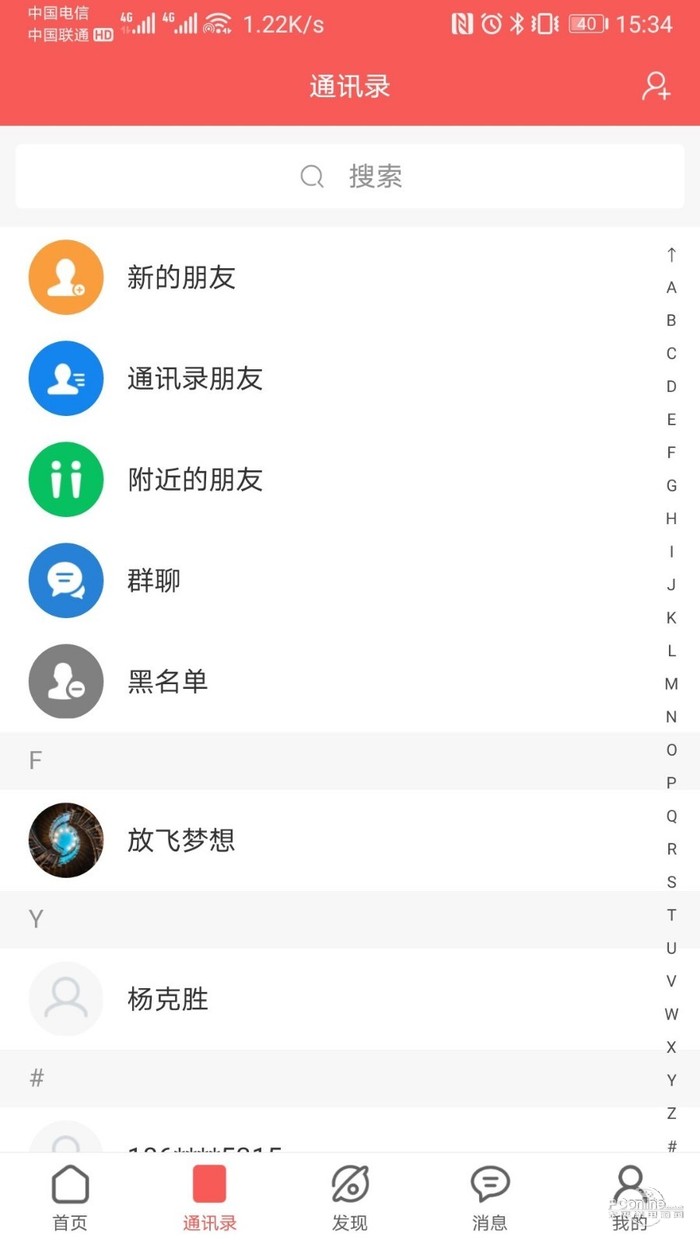Image resolution: width=700 pixels, height=1244 pixels.
Task: Jump to letter F in index
Action: (x=671, y=452)
